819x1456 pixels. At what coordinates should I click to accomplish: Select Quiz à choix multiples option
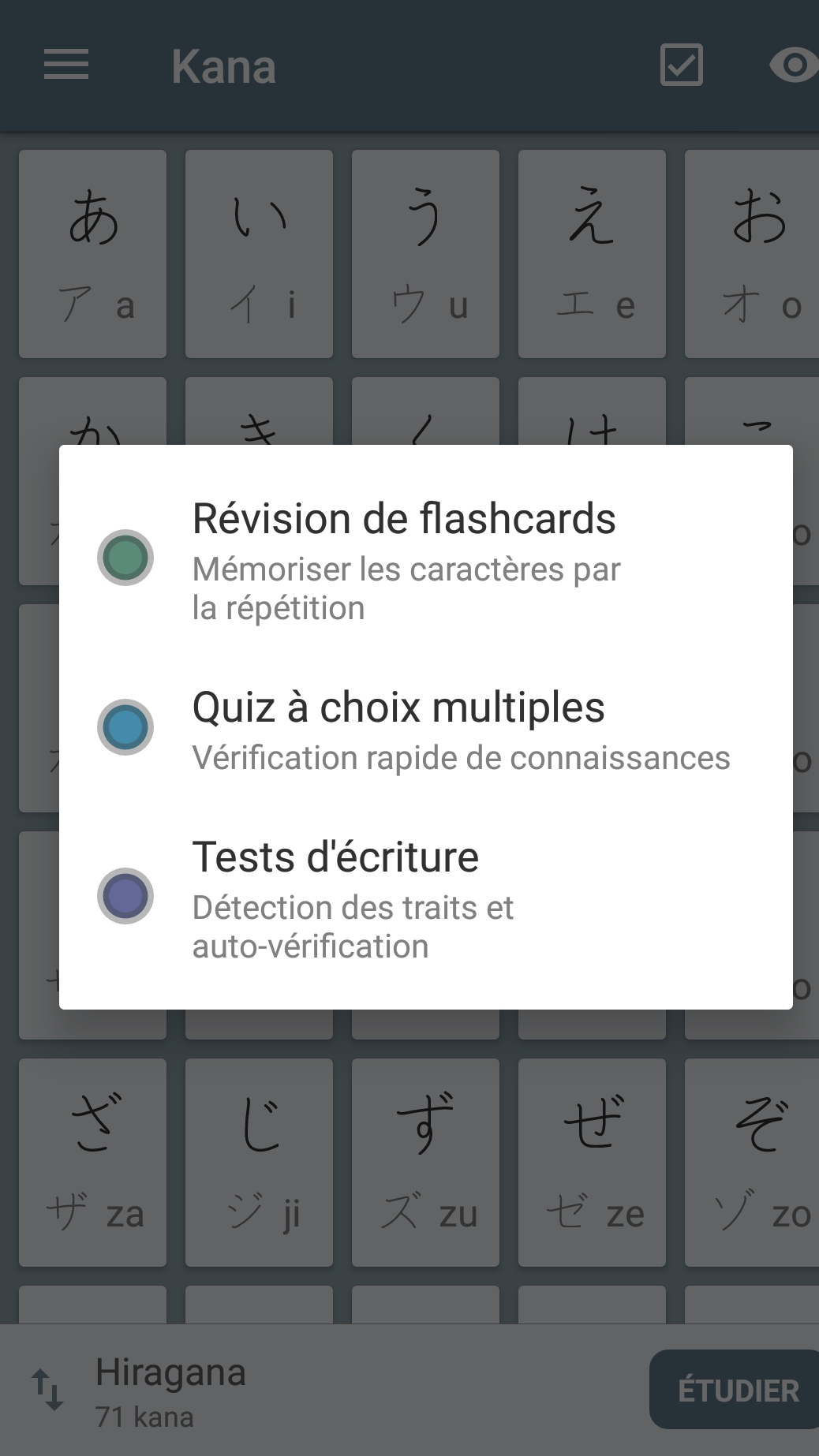click(x=426, y=728)
